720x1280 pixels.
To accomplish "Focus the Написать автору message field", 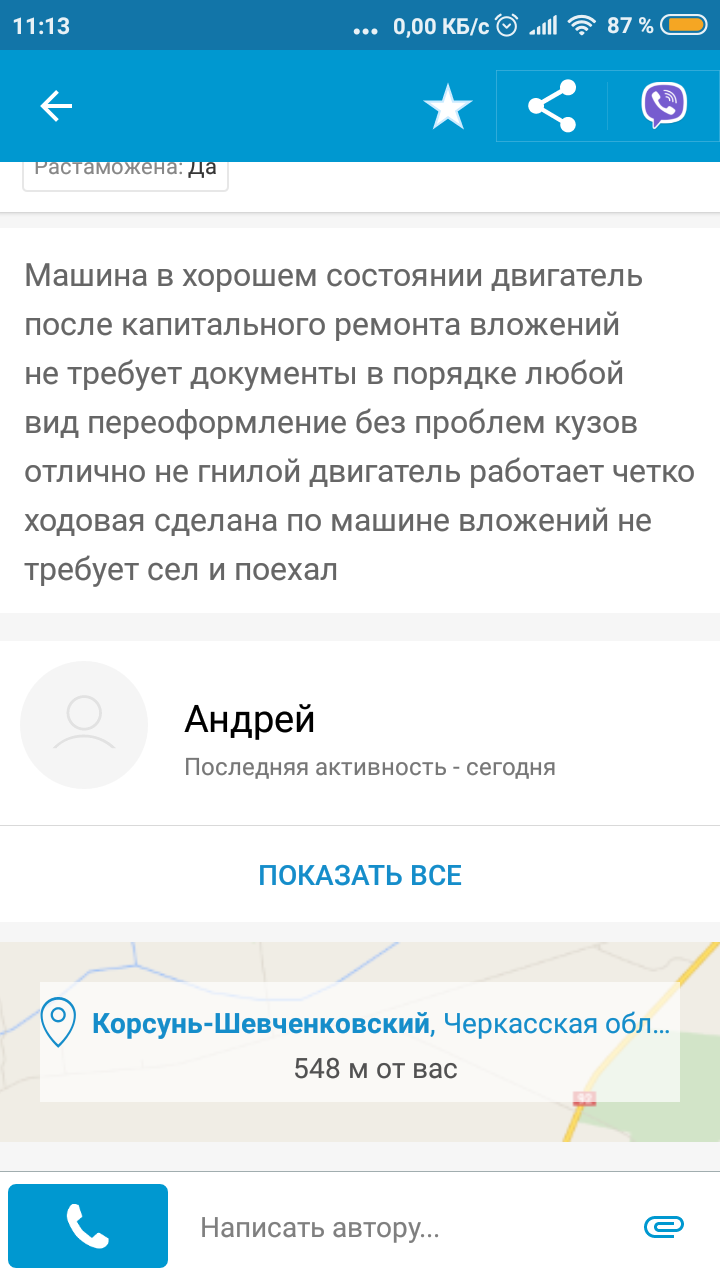I will pyautogui.click(x=400, y=1227).
